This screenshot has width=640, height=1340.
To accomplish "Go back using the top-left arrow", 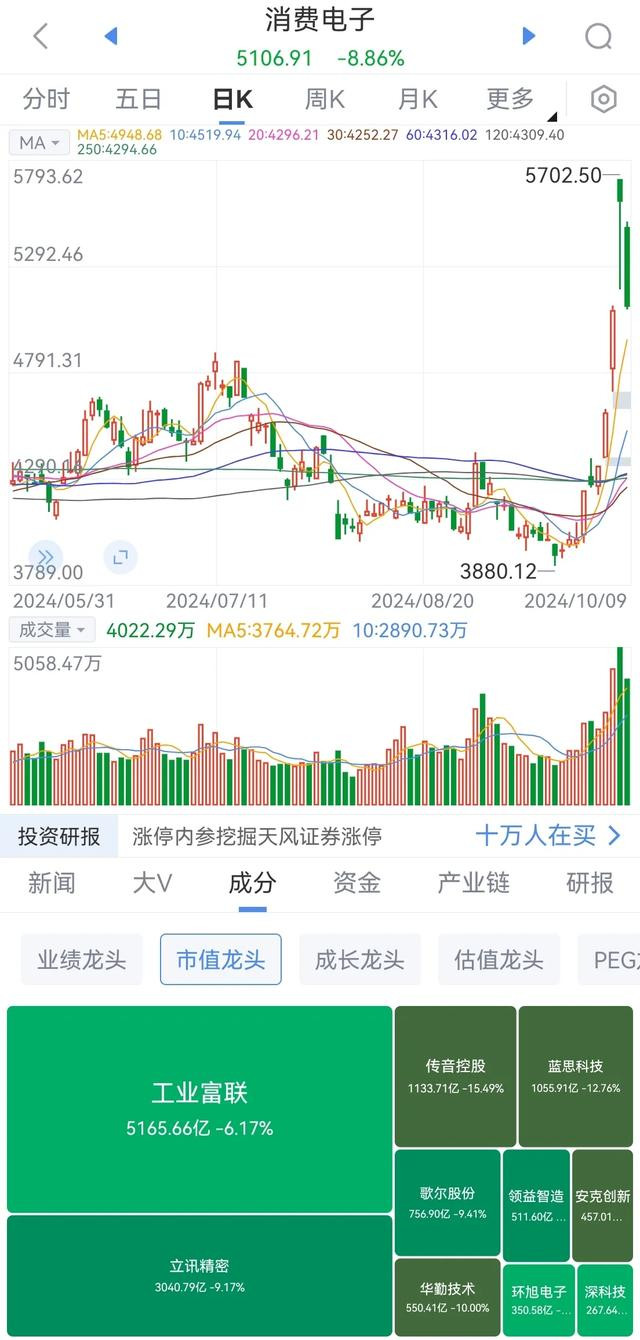I will (x=40, y=37).
